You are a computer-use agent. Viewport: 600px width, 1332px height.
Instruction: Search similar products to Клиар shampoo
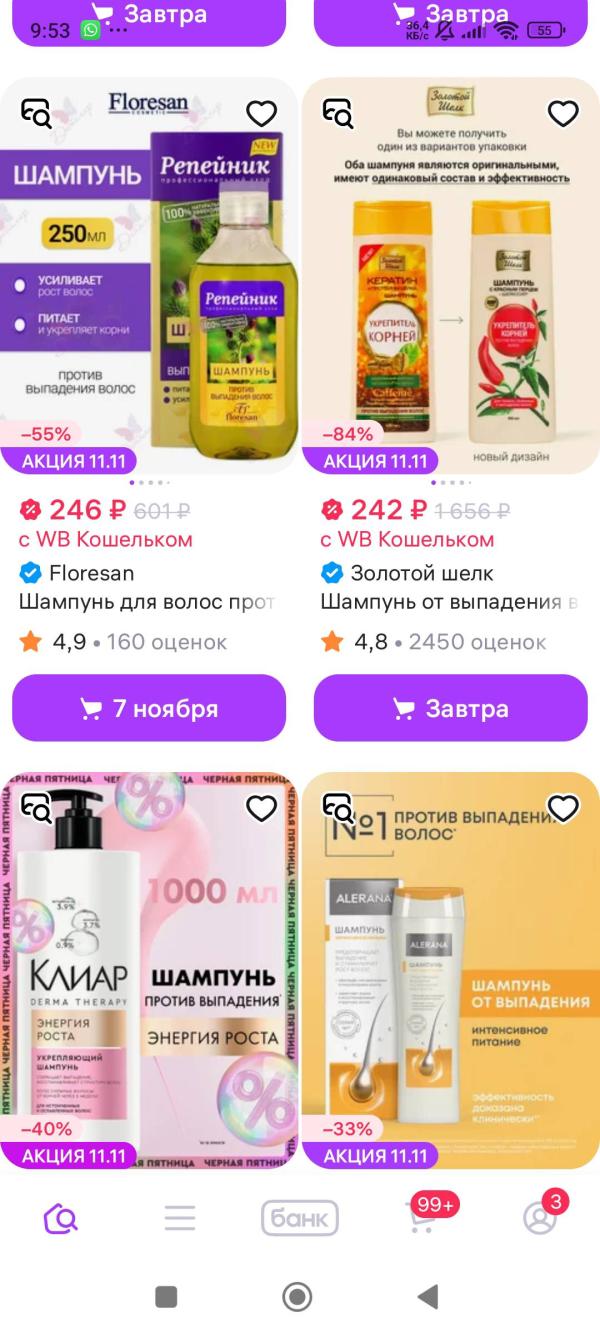[36, 808]
